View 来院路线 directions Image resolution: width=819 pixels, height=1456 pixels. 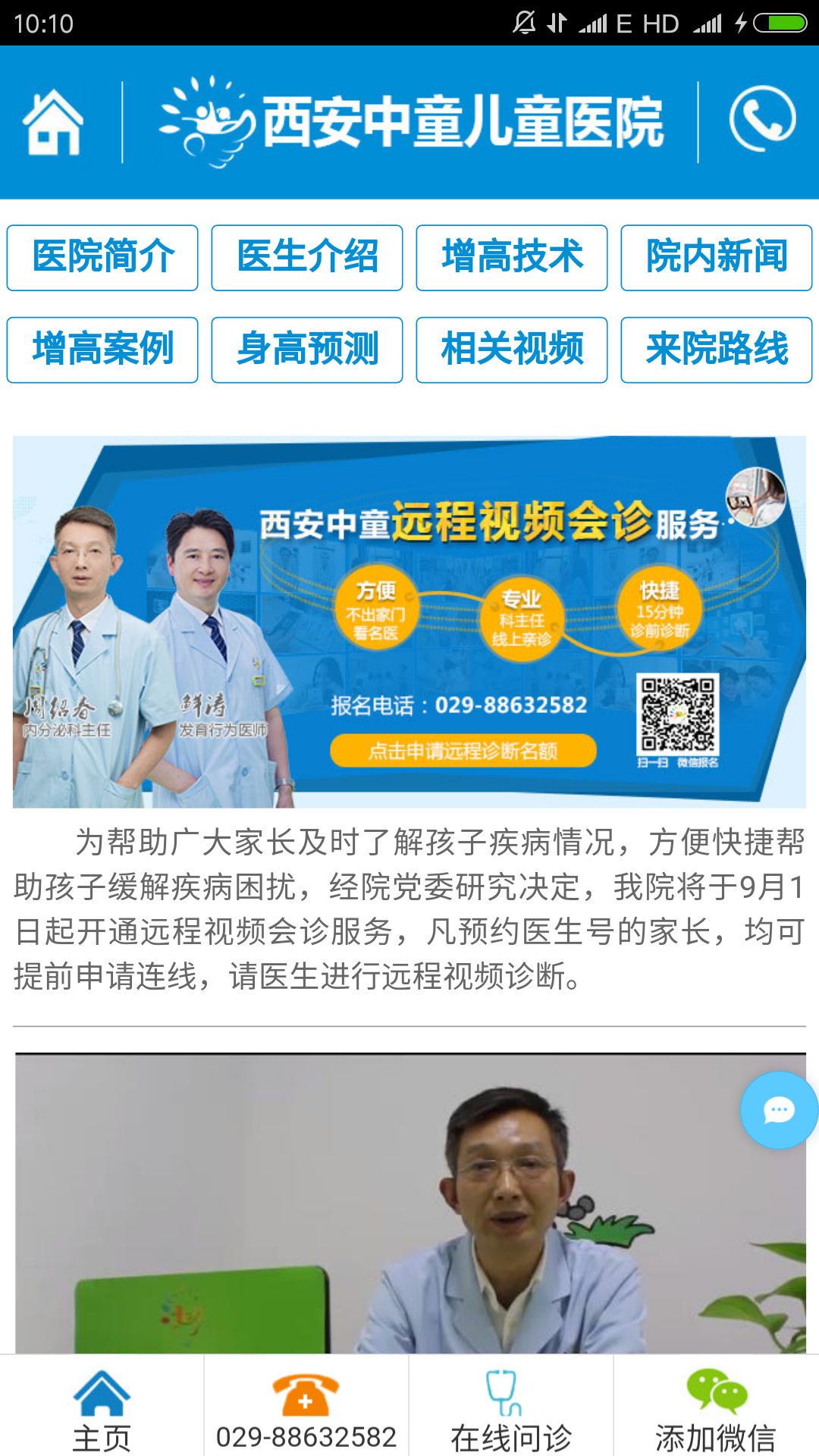(717, 350)
